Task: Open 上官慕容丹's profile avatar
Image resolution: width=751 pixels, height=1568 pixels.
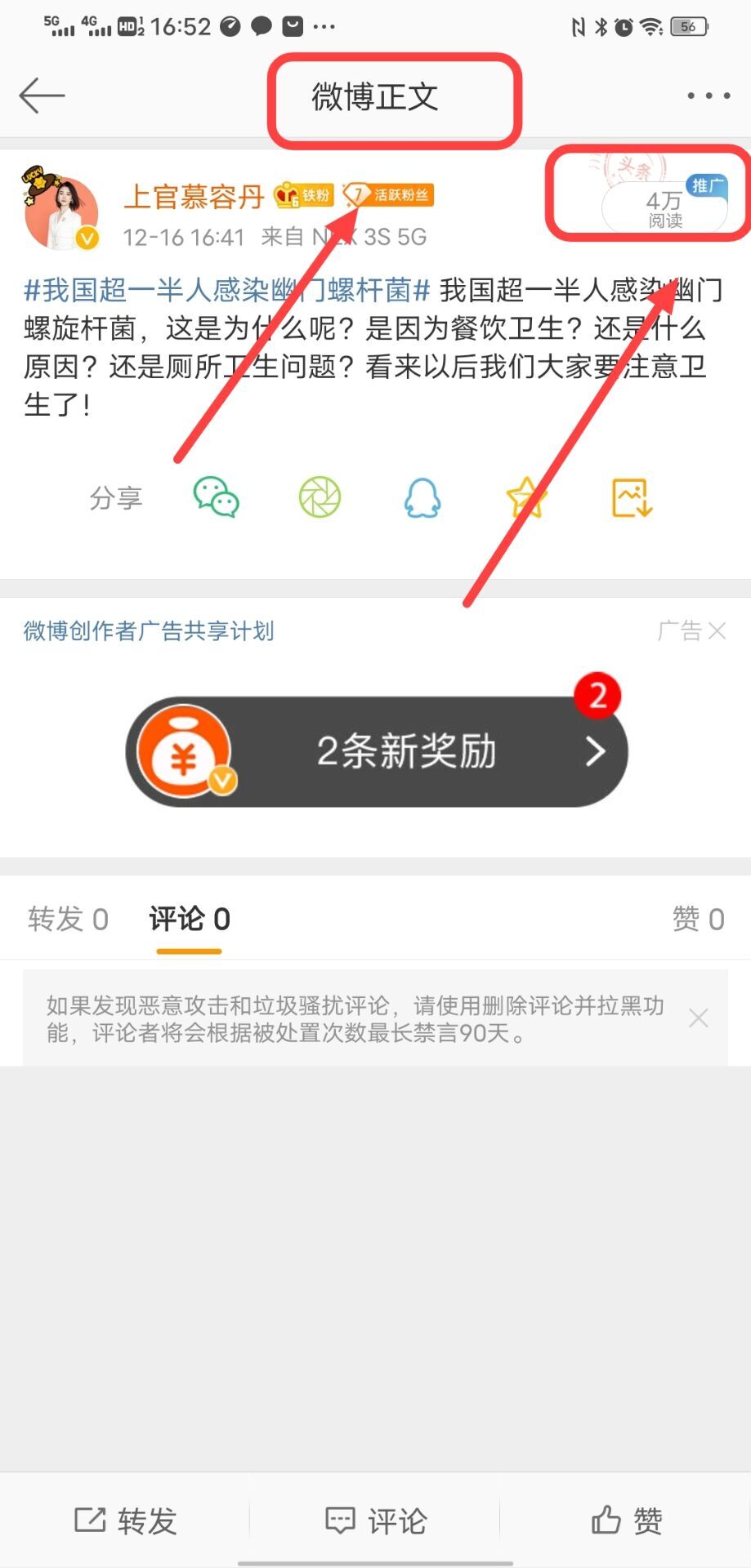Action: 61,212
